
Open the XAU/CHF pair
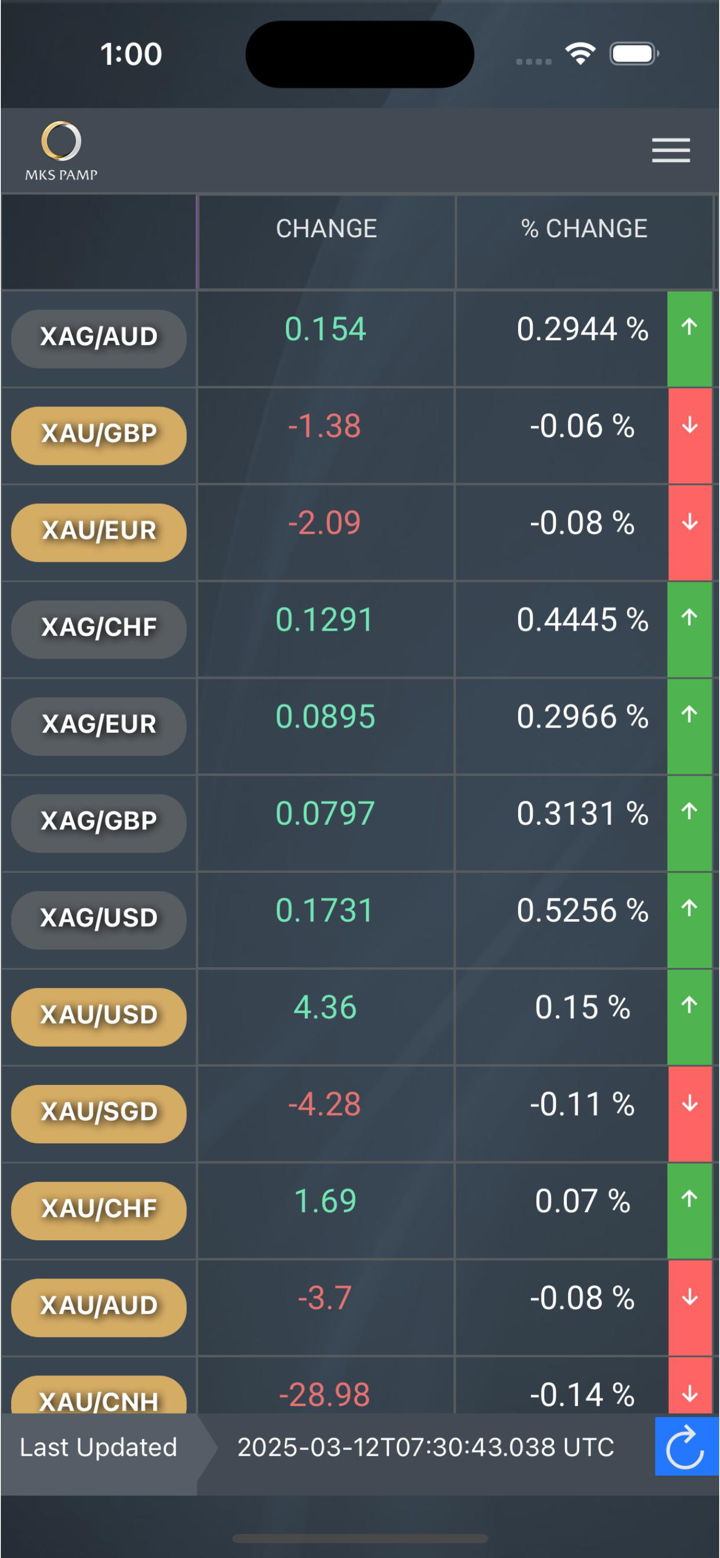tap(99, 1208)
